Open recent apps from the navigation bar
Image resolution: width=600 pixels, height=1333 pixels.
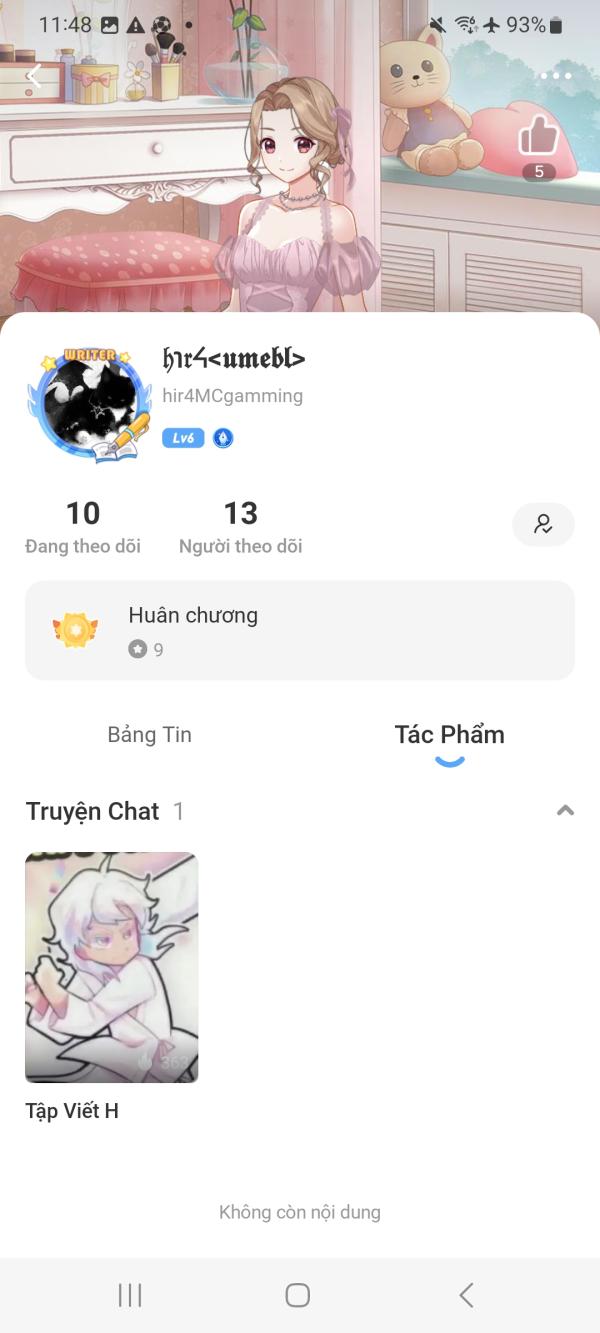(x=130, y=1295)
